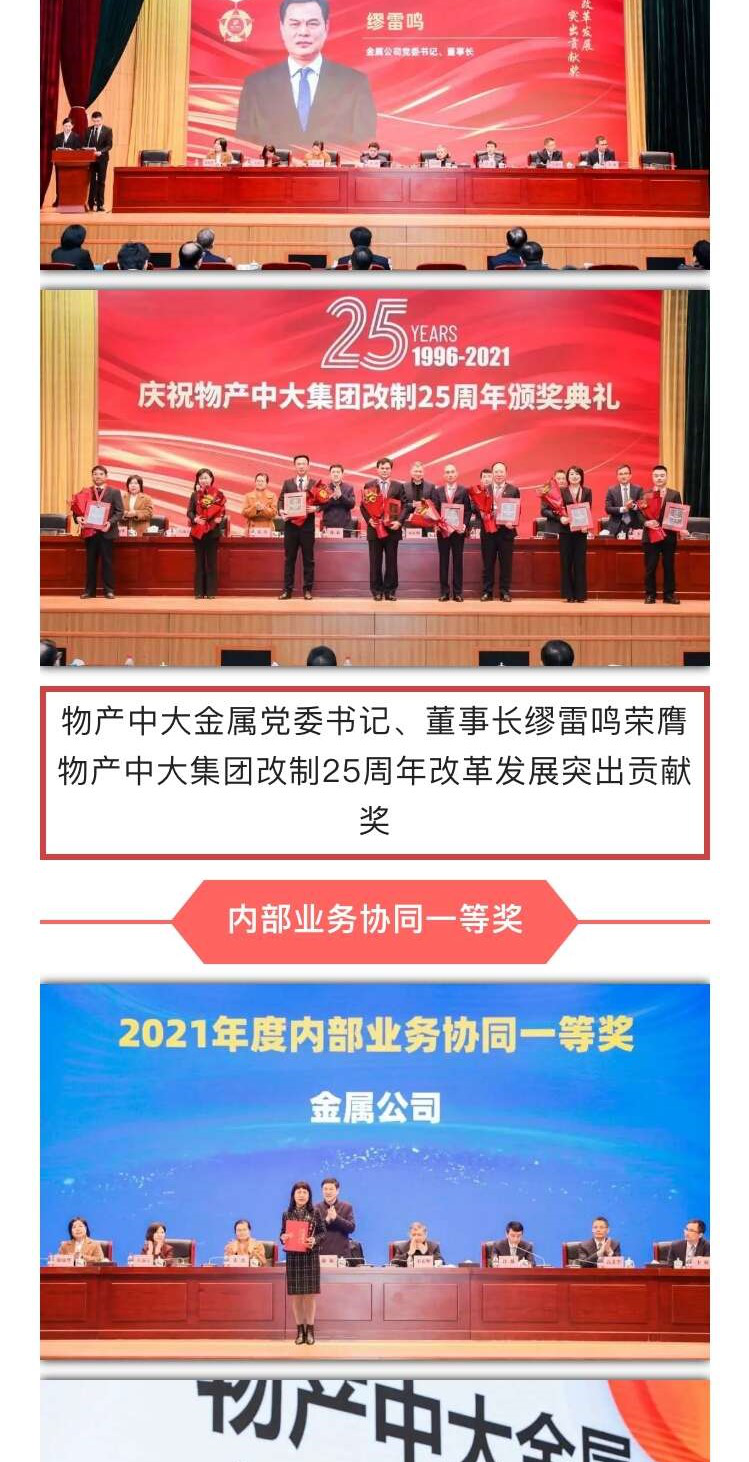This screenshot has width=749, height=1462.
Task: Open the 25th anniversary award ceremony photo
Action: click(x=374, y=477)
